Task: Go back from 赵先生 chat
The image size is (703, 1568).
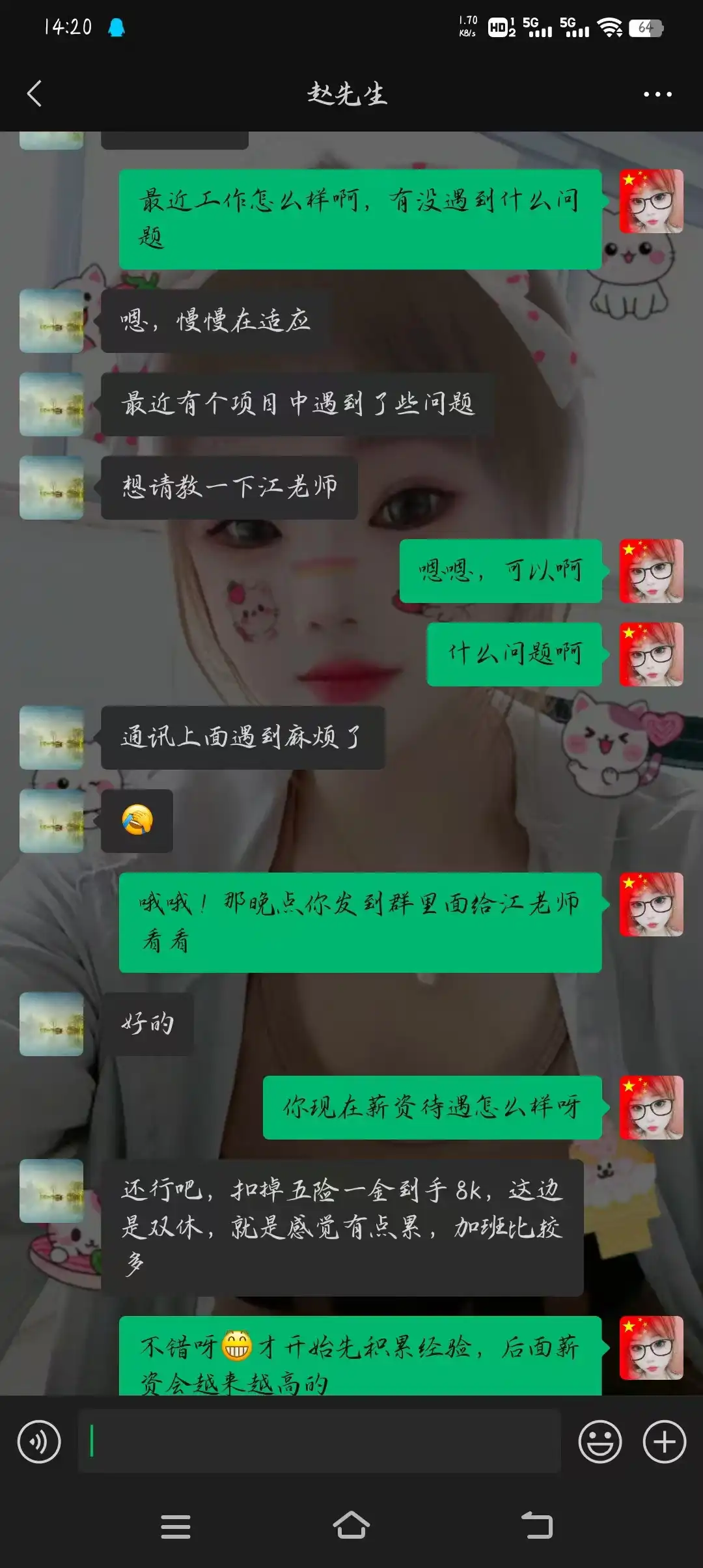Action: 35,94
